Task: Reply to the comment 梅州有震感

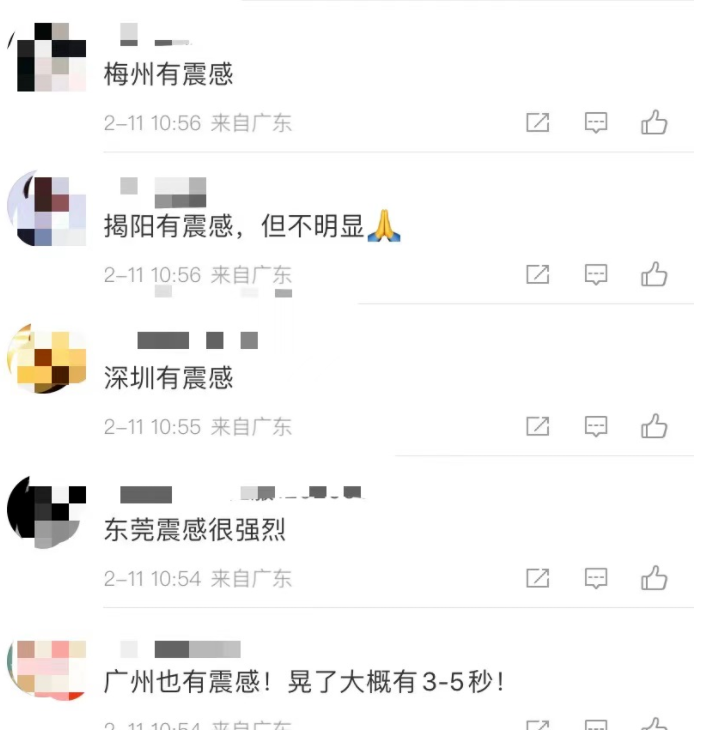Action: click(x=596, y=123)
